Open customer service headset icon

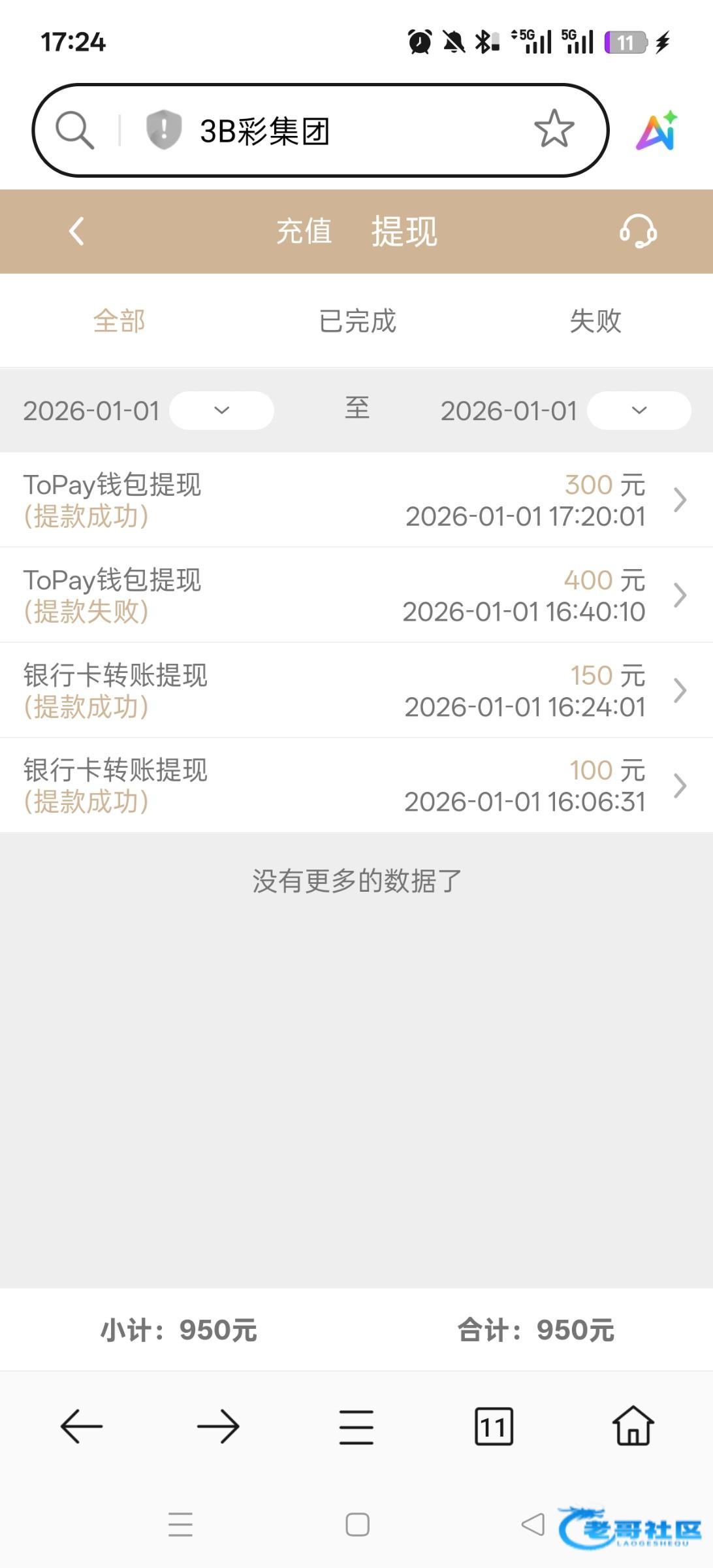(x=638, y=231)
